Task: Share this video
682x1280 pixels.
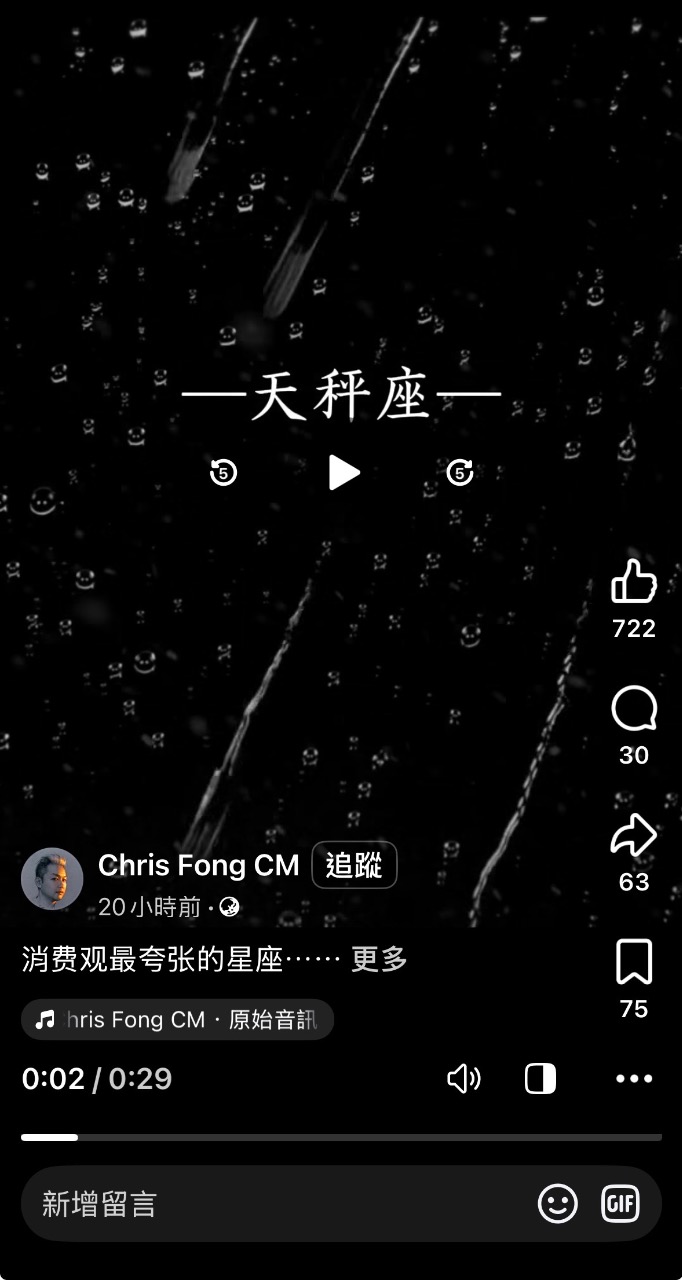Action: coord(634,836)
